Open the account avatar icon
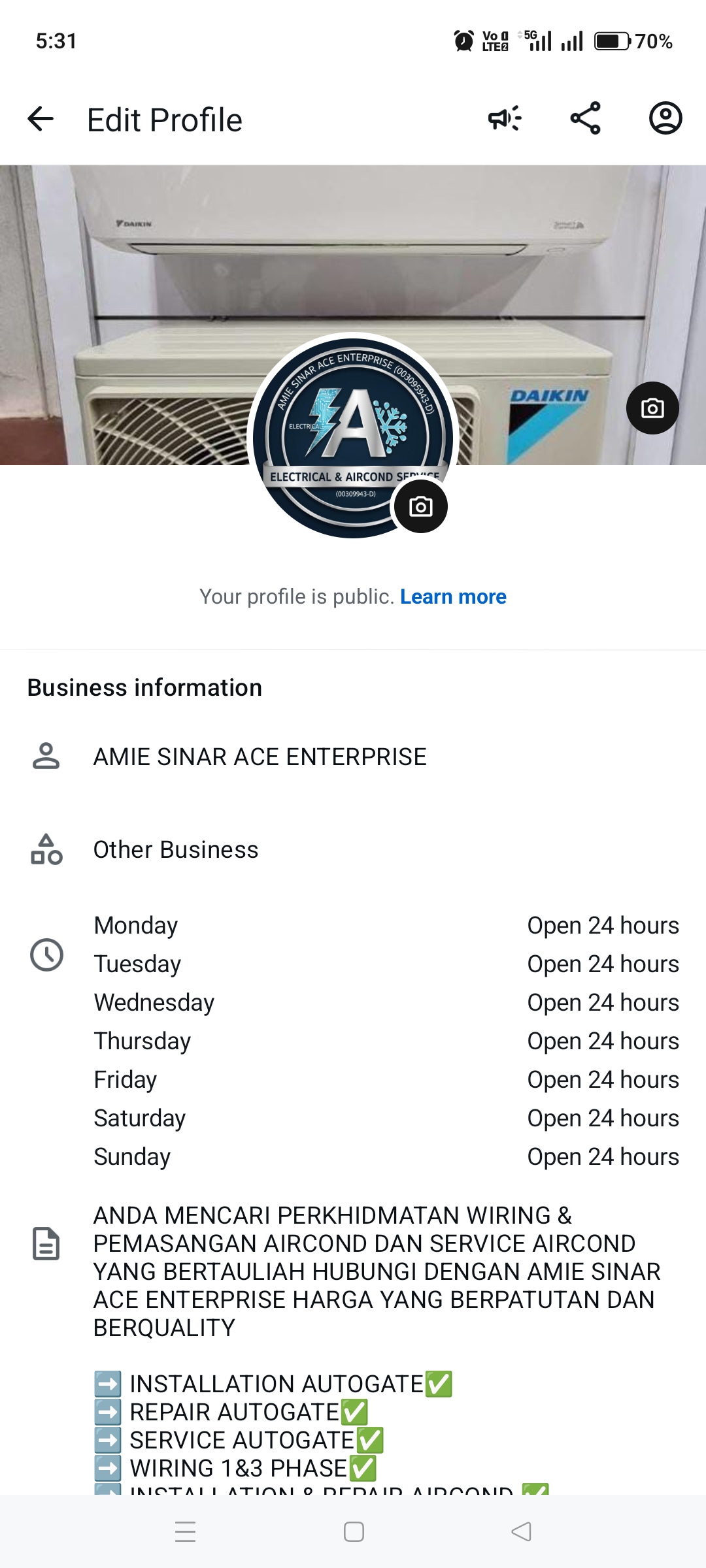The height and width of the screenshot is (1568, 706). pyautogui.click(x=665, y=119)
